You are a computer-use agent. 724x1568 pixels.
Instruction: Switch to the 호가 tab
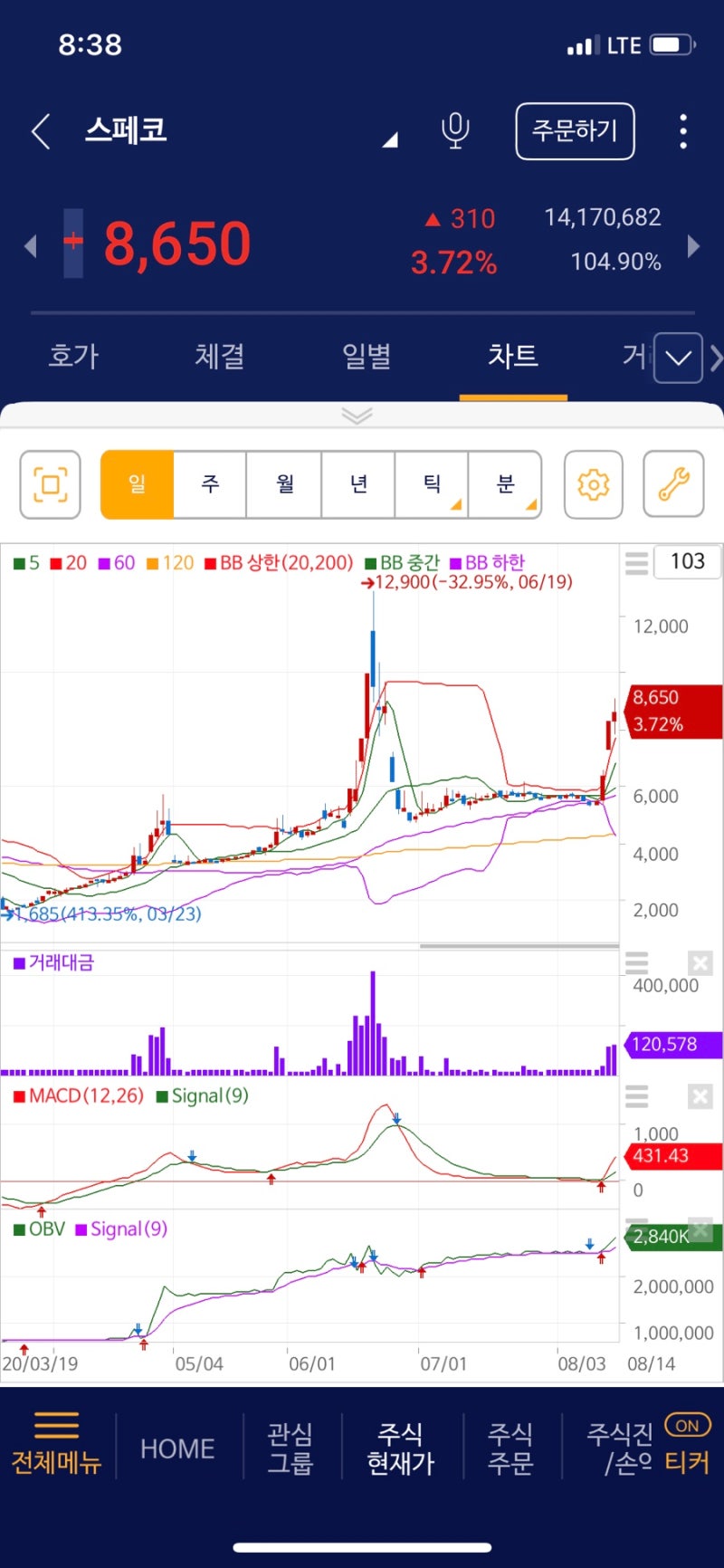coord(72,357)
